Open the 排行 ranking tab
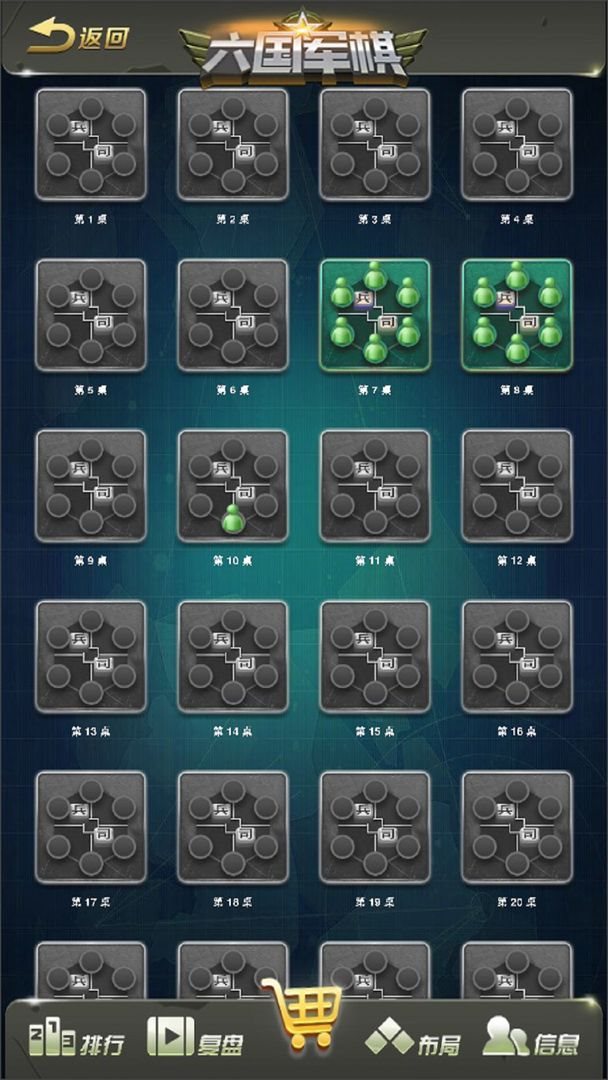This screenshot has height=1080, width=608. click(x=78, y=1040)
